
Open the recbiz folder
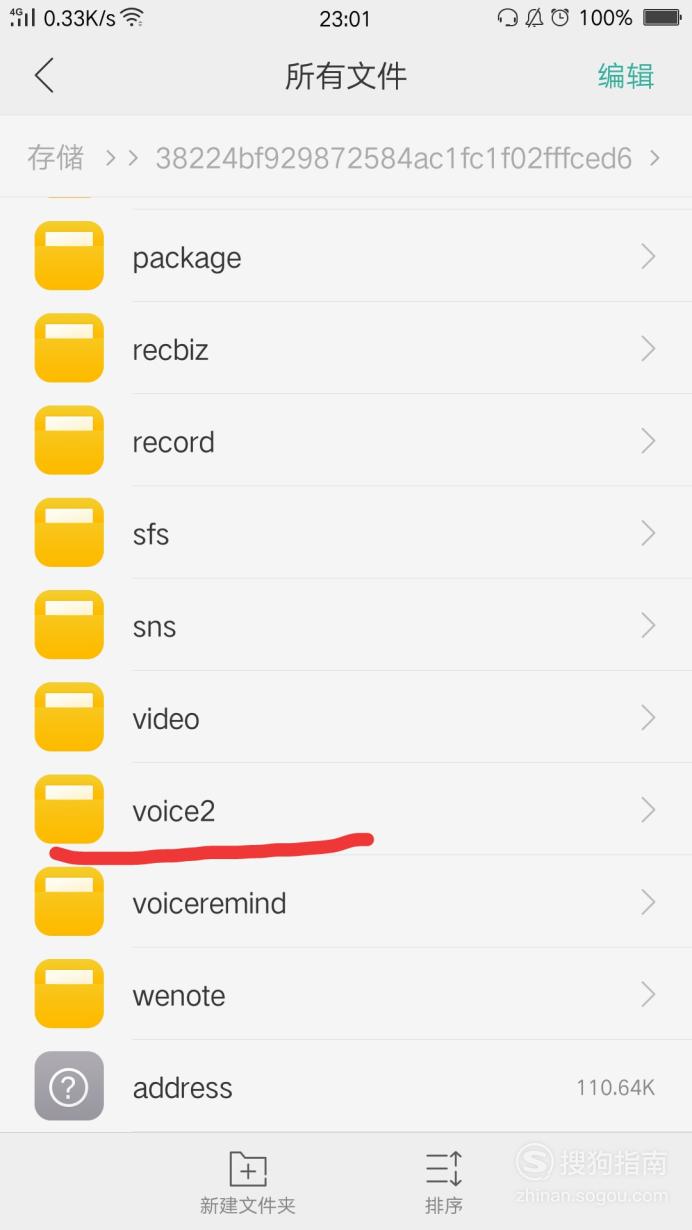[346, 349]
